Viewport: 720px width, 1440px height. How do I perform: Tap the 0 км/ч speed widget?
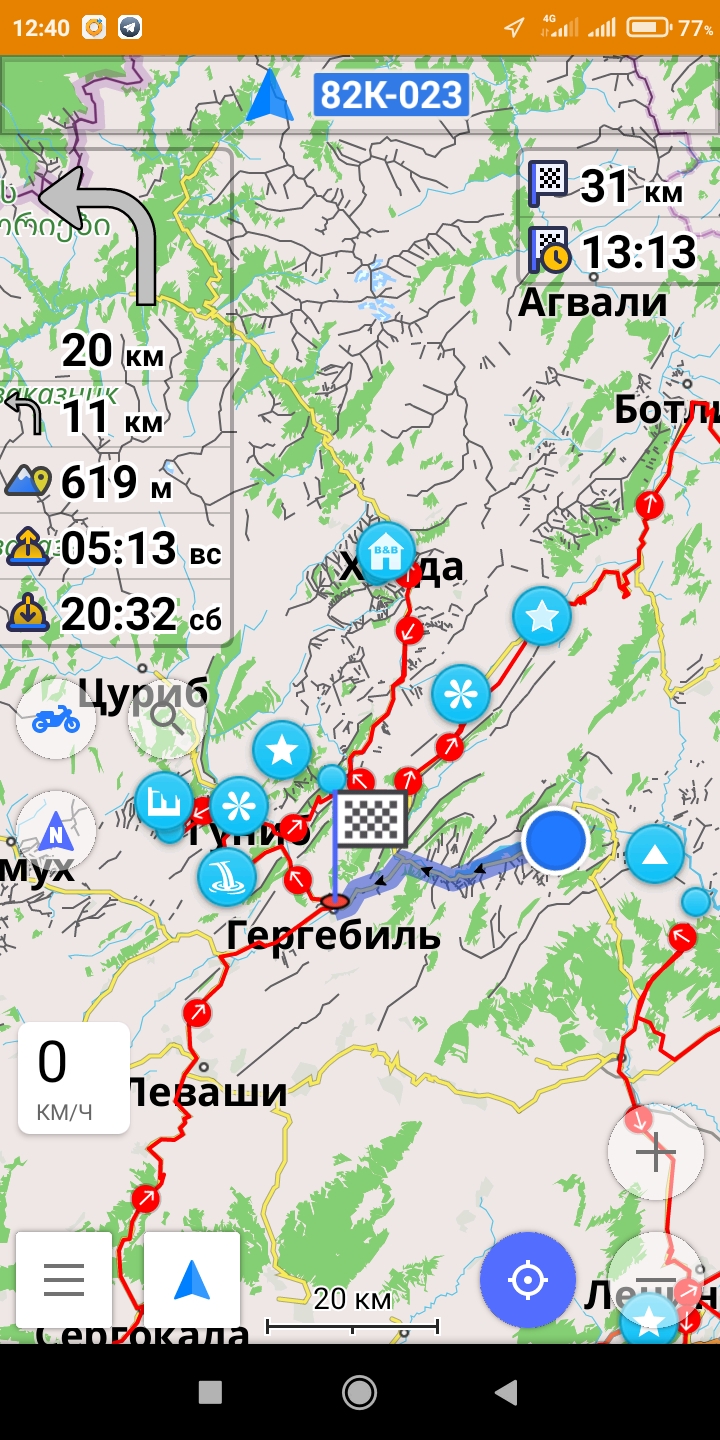pyautogui.click(x=74, y=1078)
